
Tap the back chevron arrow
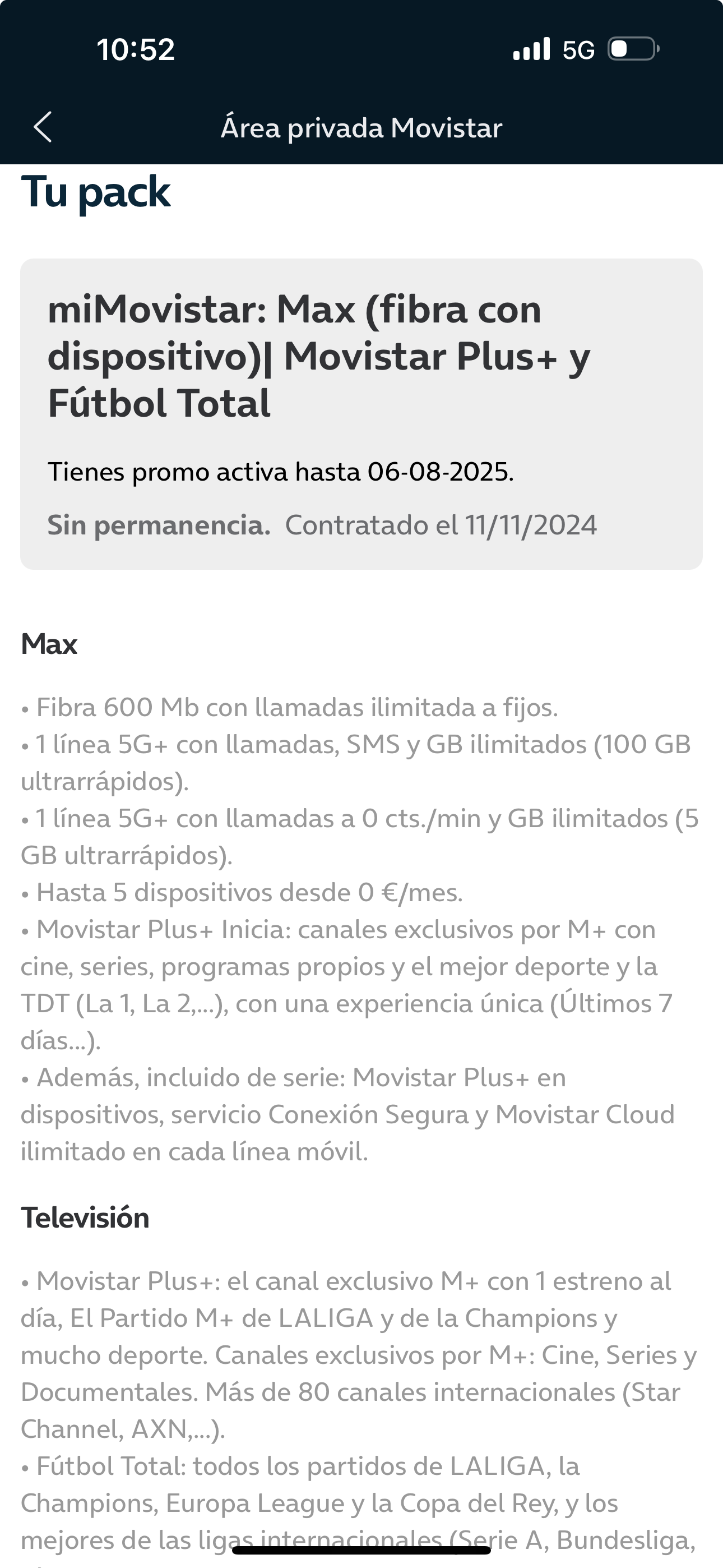point(43,128)
